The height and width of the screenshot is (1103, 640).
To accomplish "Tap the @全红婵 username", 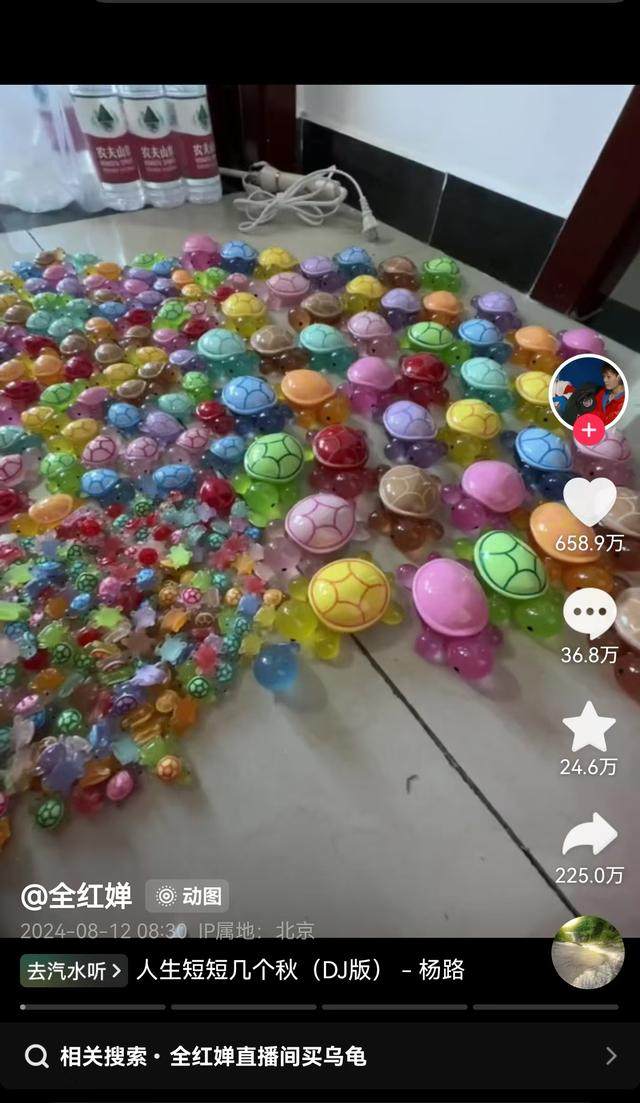I will pos(76,896).
